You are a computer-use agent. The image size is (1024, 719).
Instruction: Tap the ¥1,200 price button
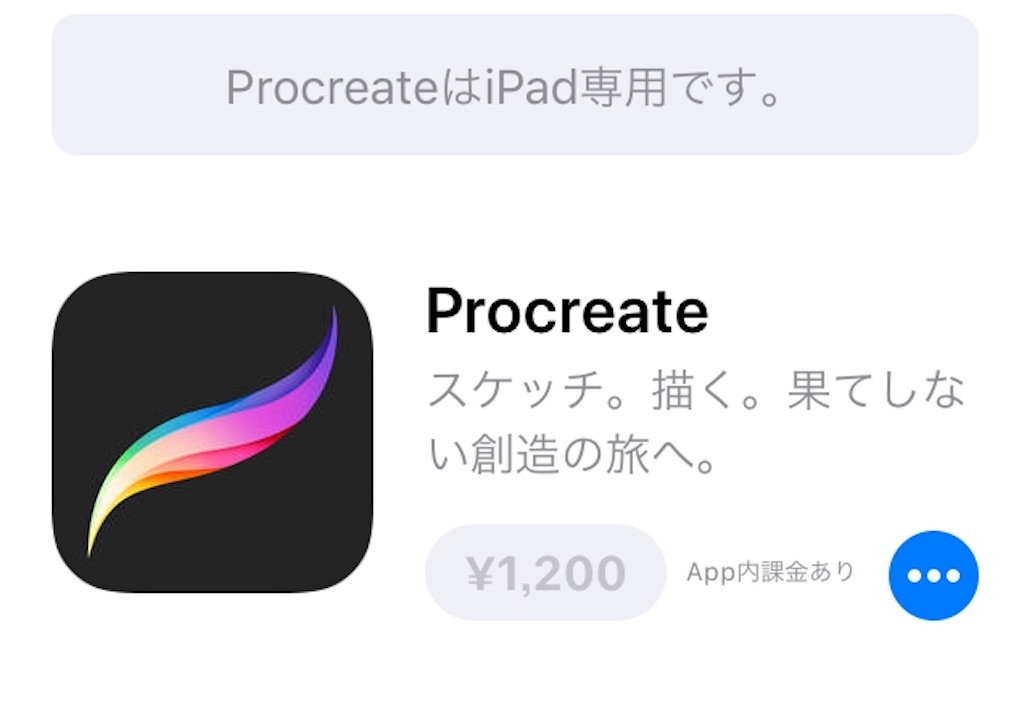(546, 573)
